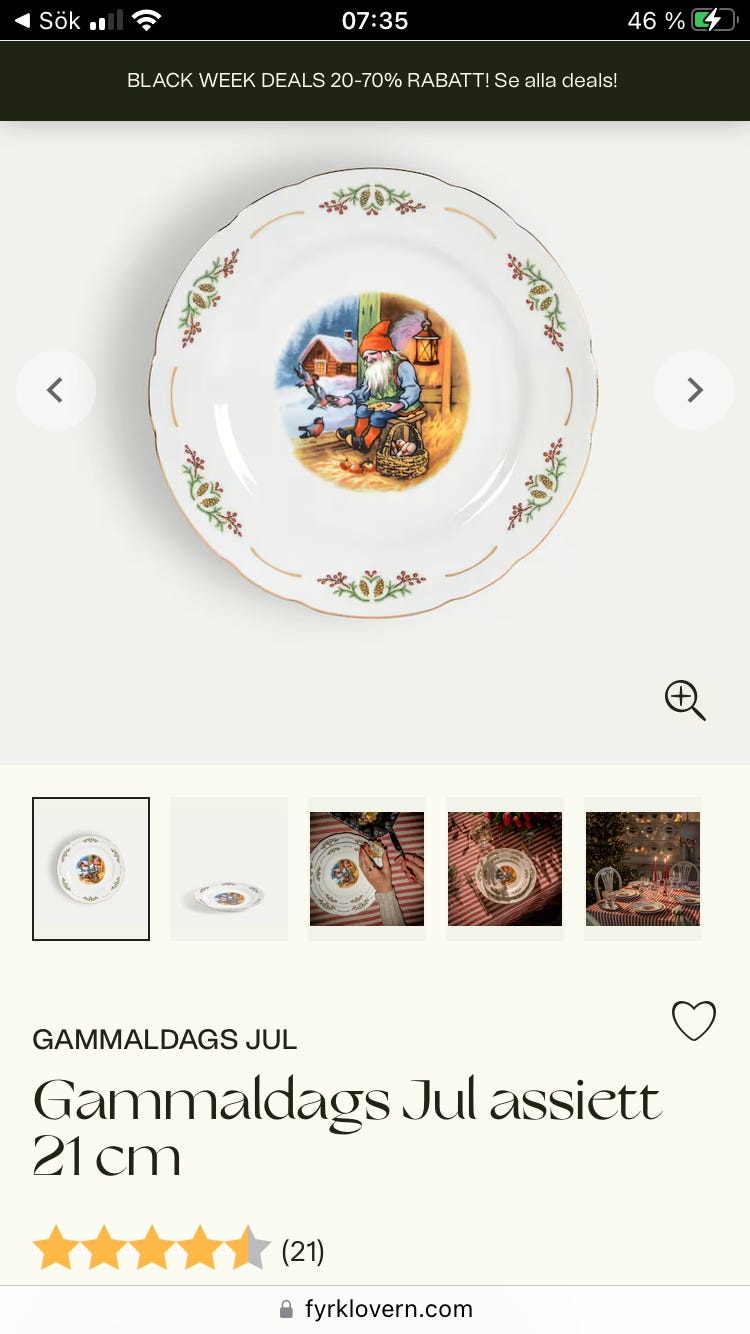750x1334 pixels.
Task: Select the Gammaldags Jul assiett 21 cm title
Action: (347, 1130)
